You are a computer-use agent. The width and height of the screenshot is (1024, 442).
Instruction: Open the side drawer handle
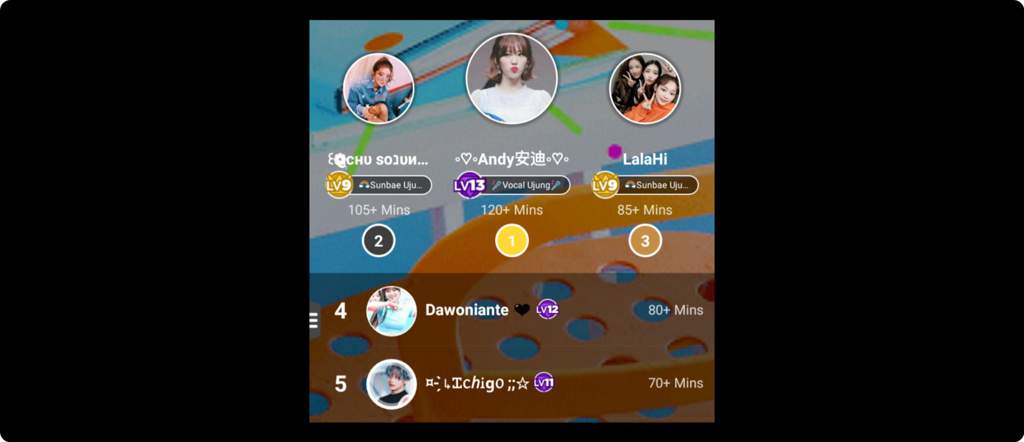click(313, 320)
